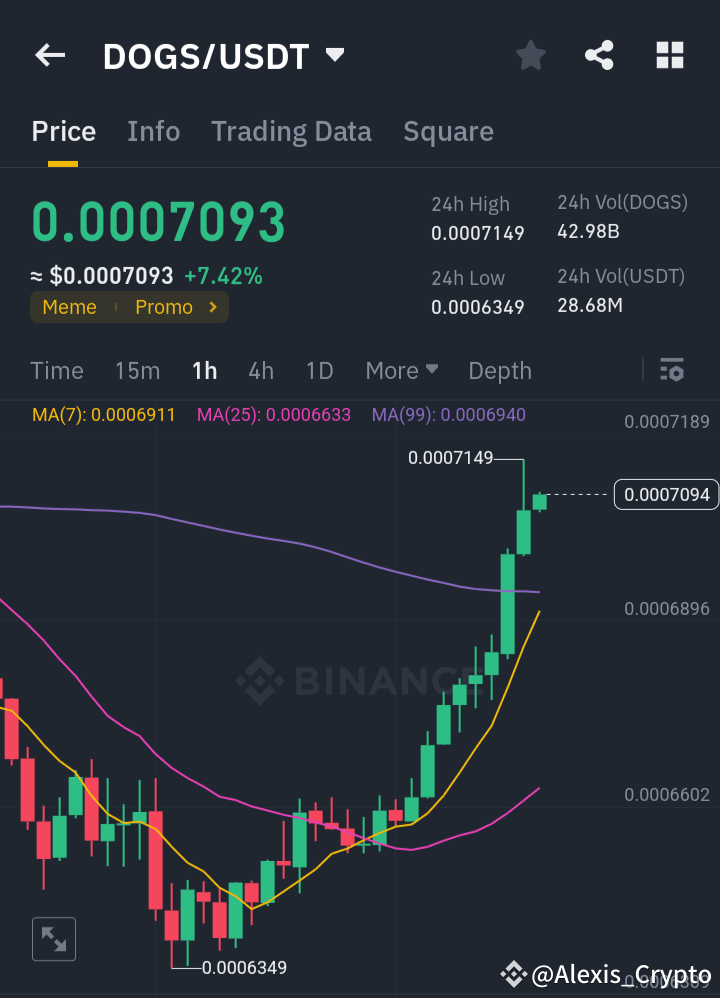
Task: Expand the Promo chevron
Action: [x=211, y=307]
